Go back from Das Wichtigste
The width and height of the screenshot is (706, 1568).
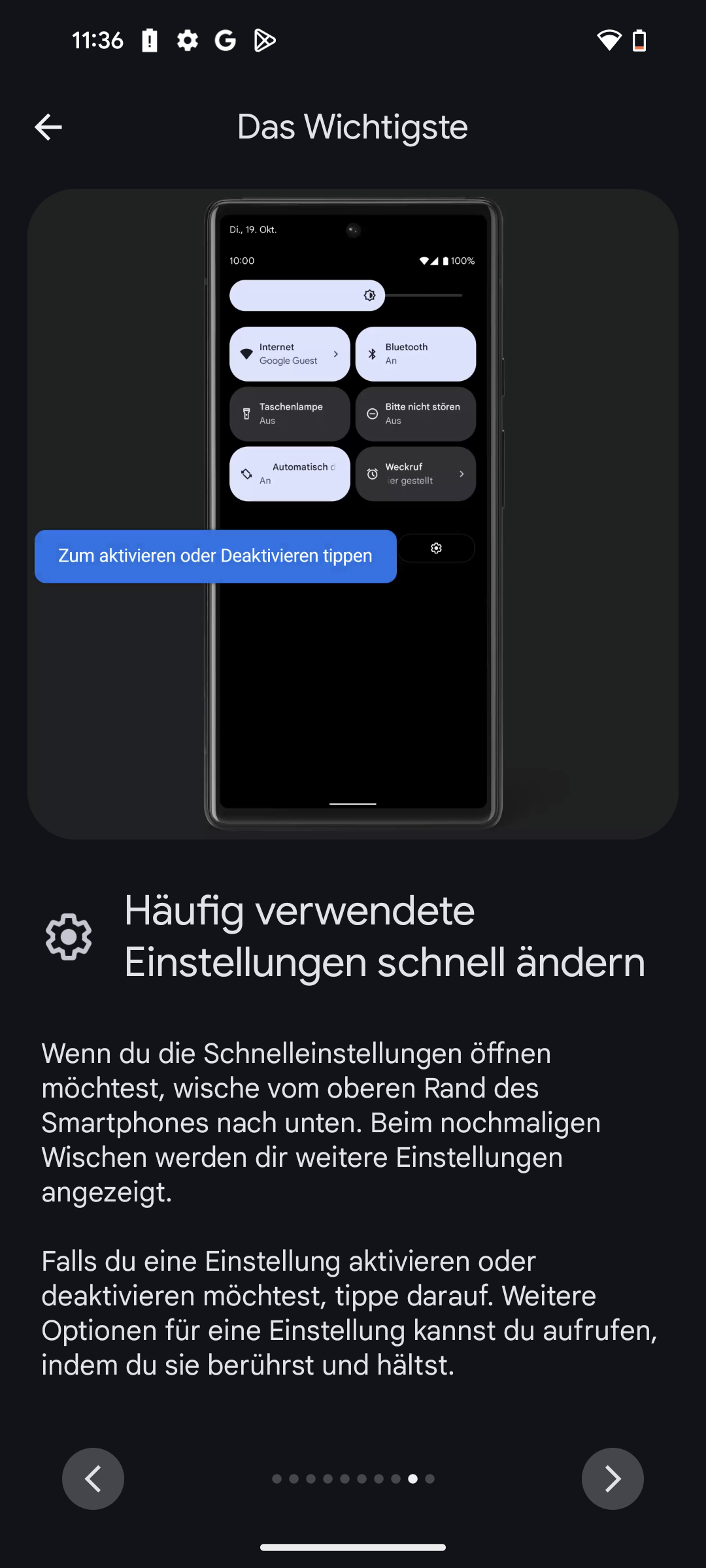point(48,127)
